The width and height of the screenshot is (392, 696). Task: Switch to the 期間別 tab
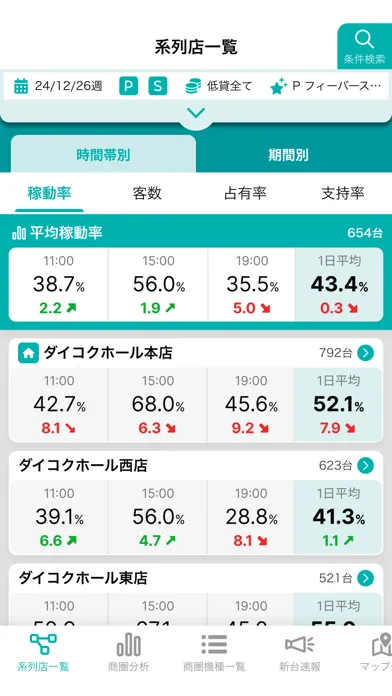pos(289,155)
